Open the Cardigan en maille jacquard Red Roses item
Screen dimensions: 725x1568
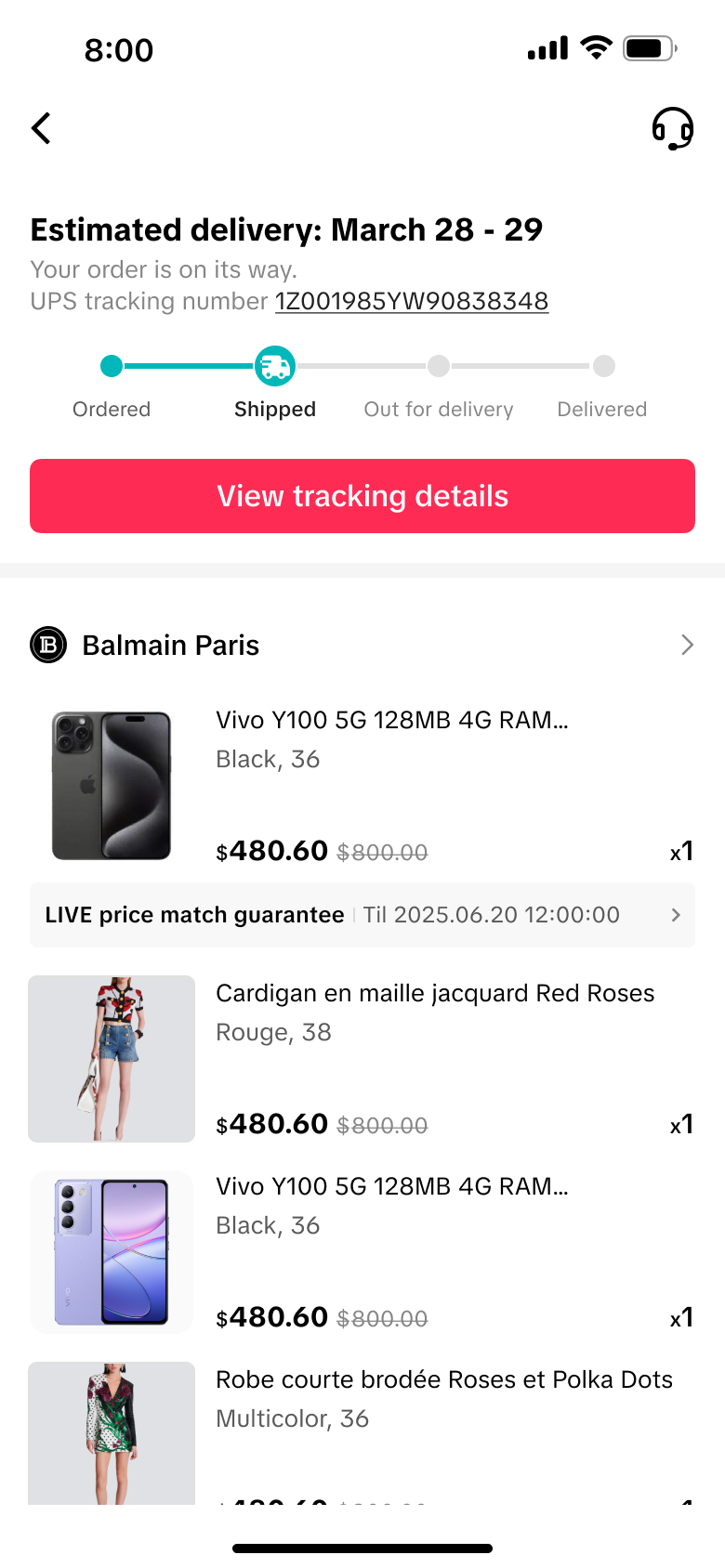[434, 994]
